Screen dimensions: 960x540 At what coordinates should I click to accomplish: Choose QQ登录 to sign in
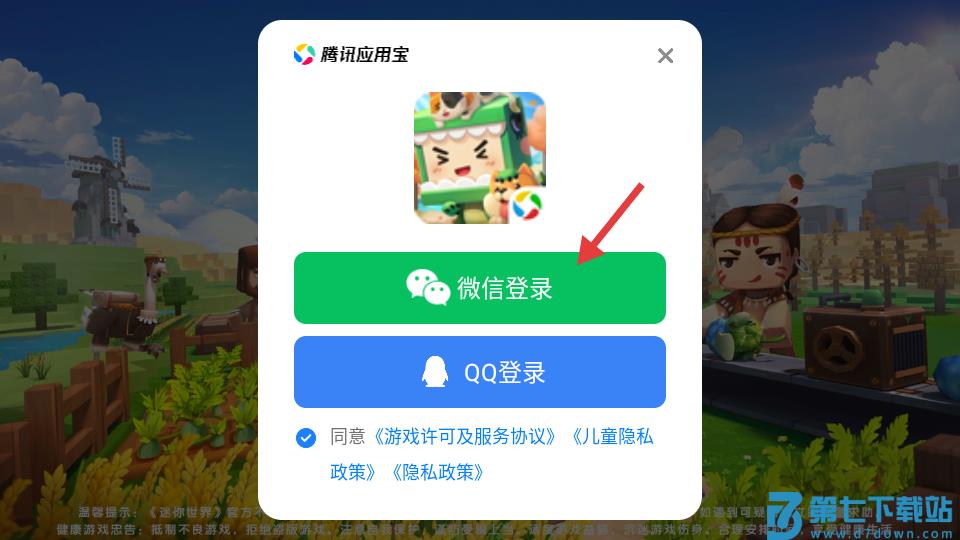[479, 372]
